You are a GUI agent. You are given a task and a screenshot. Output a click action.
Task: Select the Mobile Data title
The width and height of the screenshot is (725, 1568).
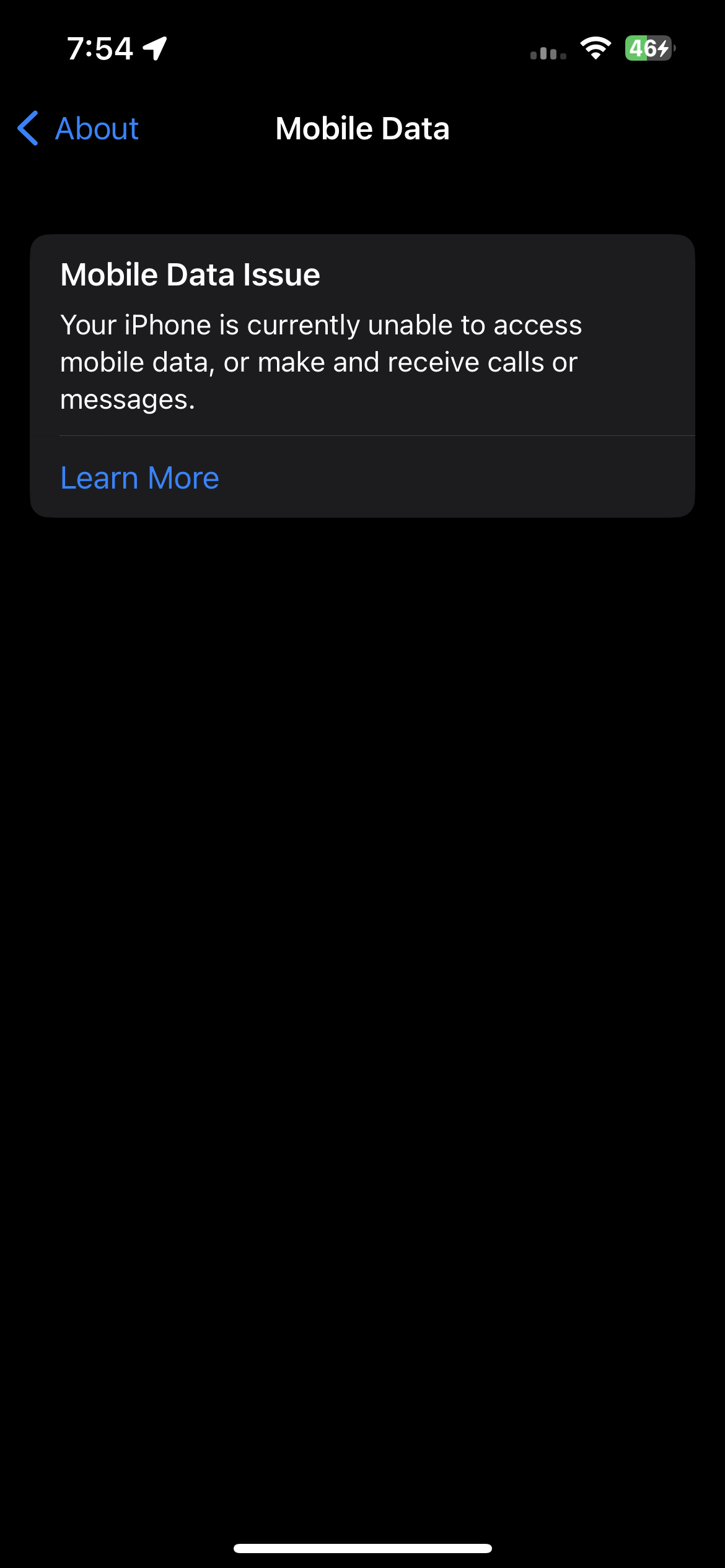[362, 128]
